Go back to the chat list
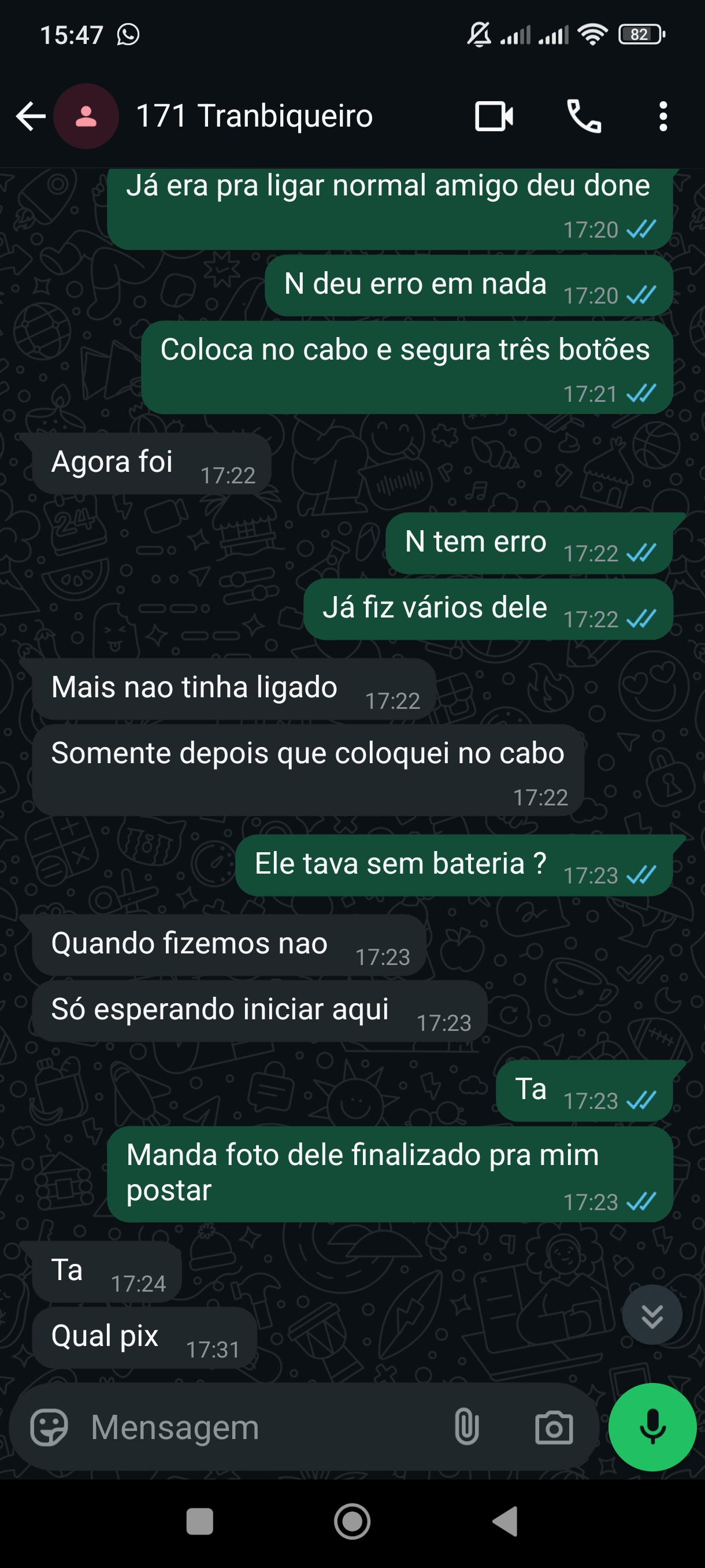This screenshot has width=705, height=1568. click(x=31, y=116)
